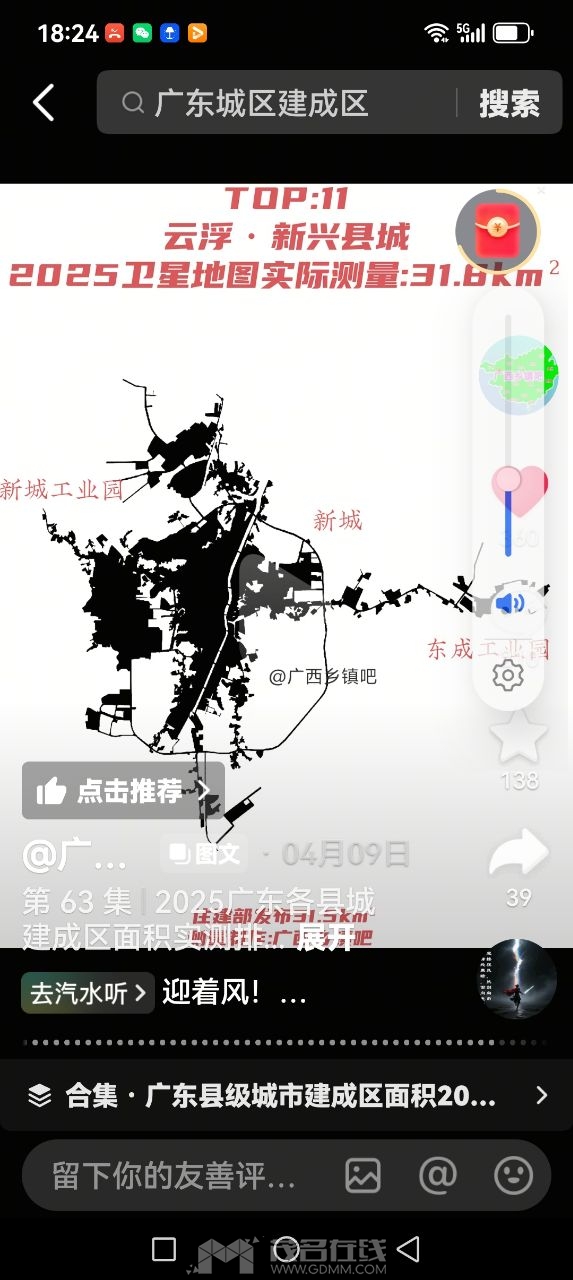Mute the volume speaker icon
The image size is (573, 1280).
coord(509,603)
